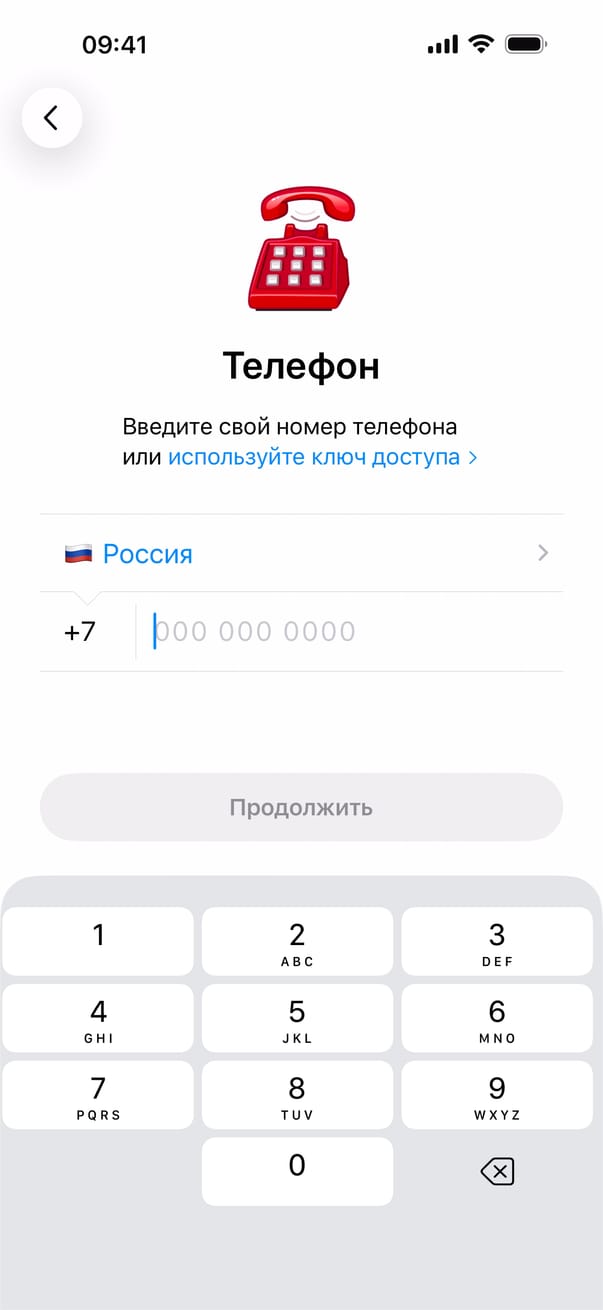This screenshot has width=603, height=1310.
Task: Delete a digit with the backspace key
Action: [497, 1172]
